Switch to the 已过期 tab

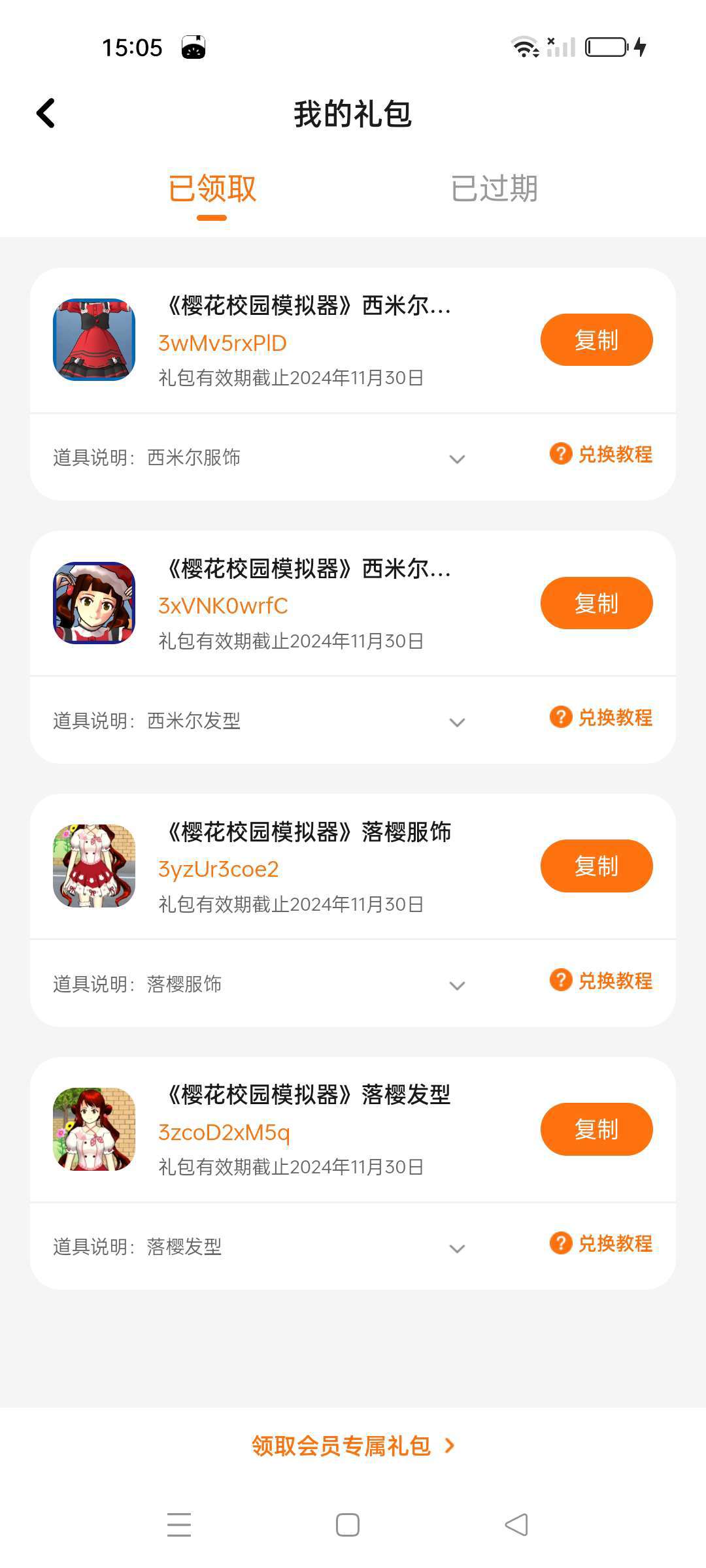click(494, 189)
